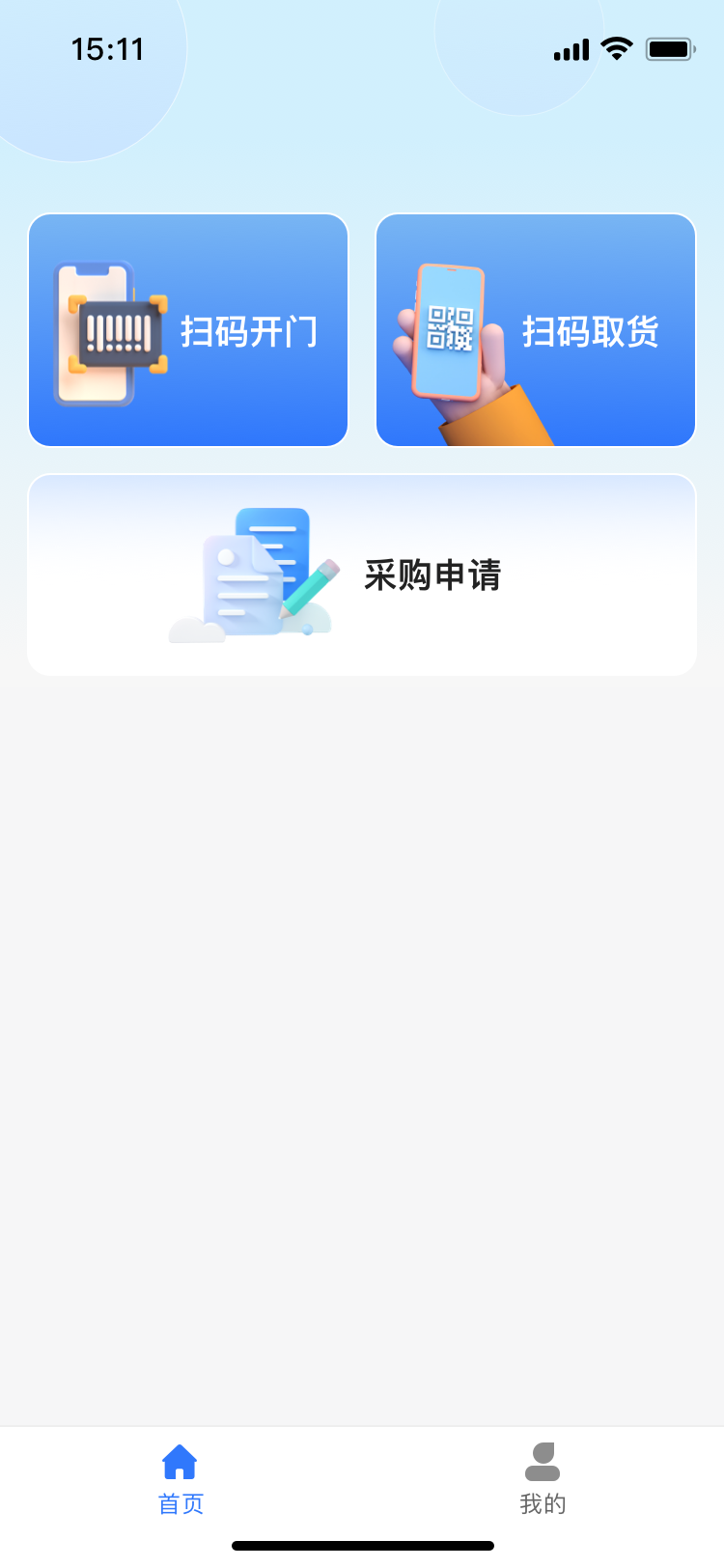
Task: Switch to the 首页 home tab
Action: click(181, 1477)
